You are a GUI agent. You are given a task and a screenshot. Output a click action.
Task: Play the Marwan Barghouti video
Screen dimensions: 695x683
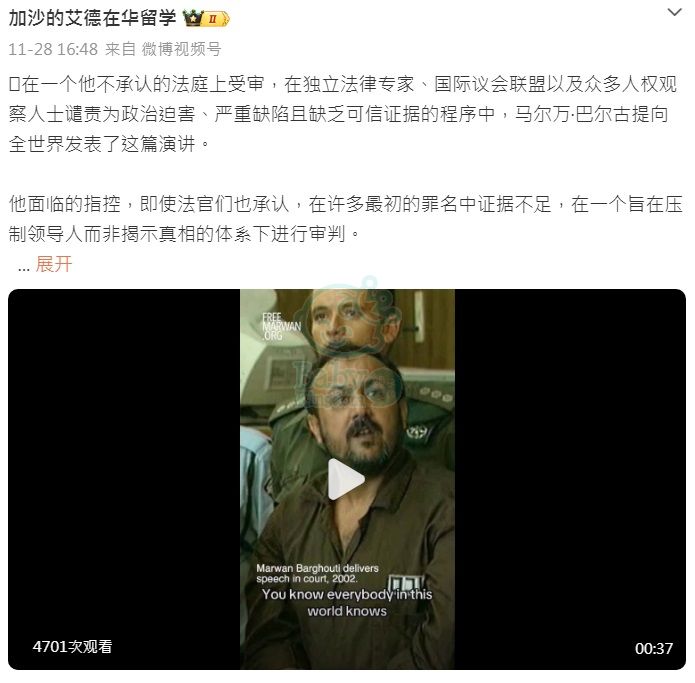[346, 480]
